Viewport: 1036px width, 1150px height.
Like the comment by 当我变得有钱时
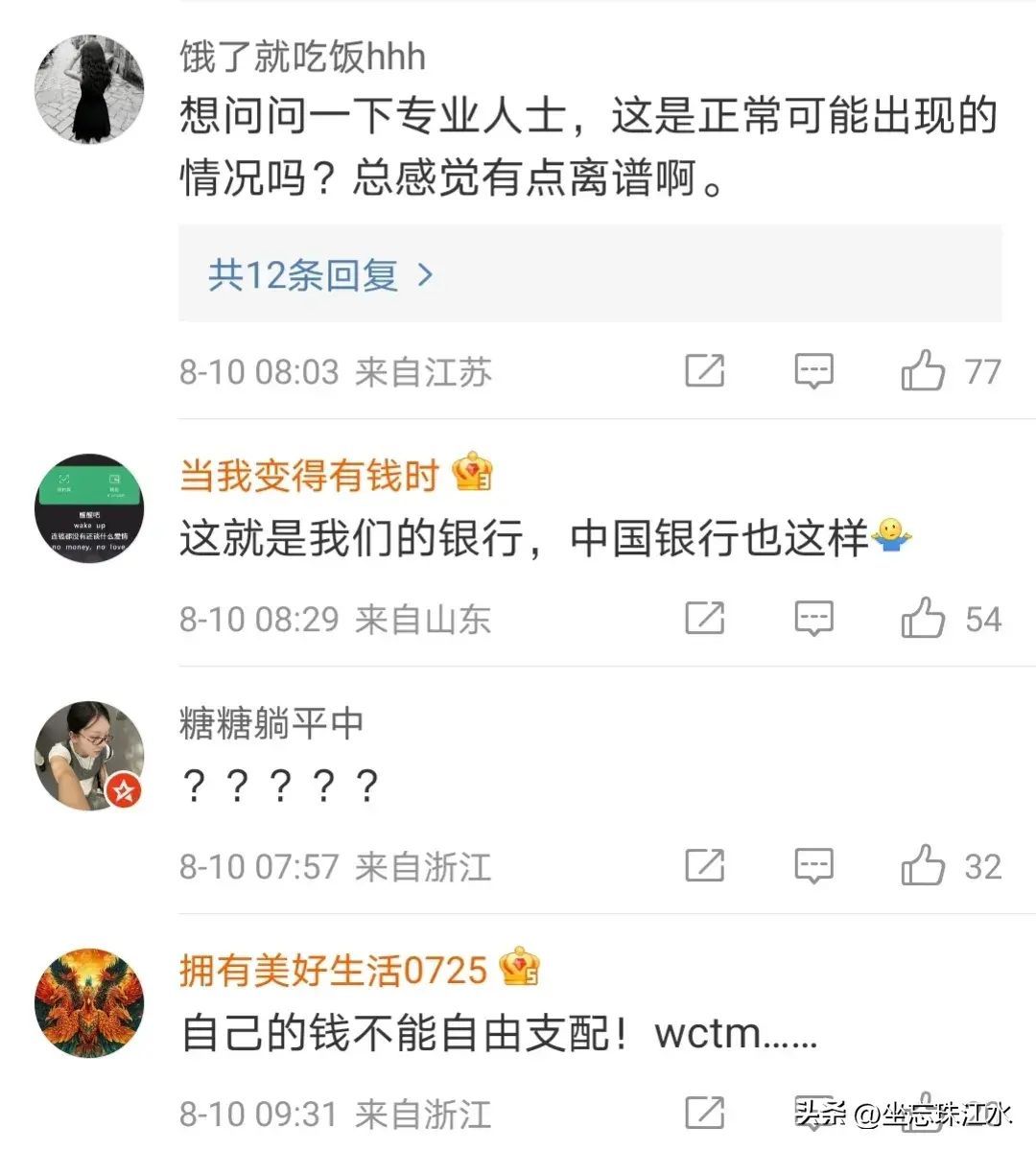923,619
